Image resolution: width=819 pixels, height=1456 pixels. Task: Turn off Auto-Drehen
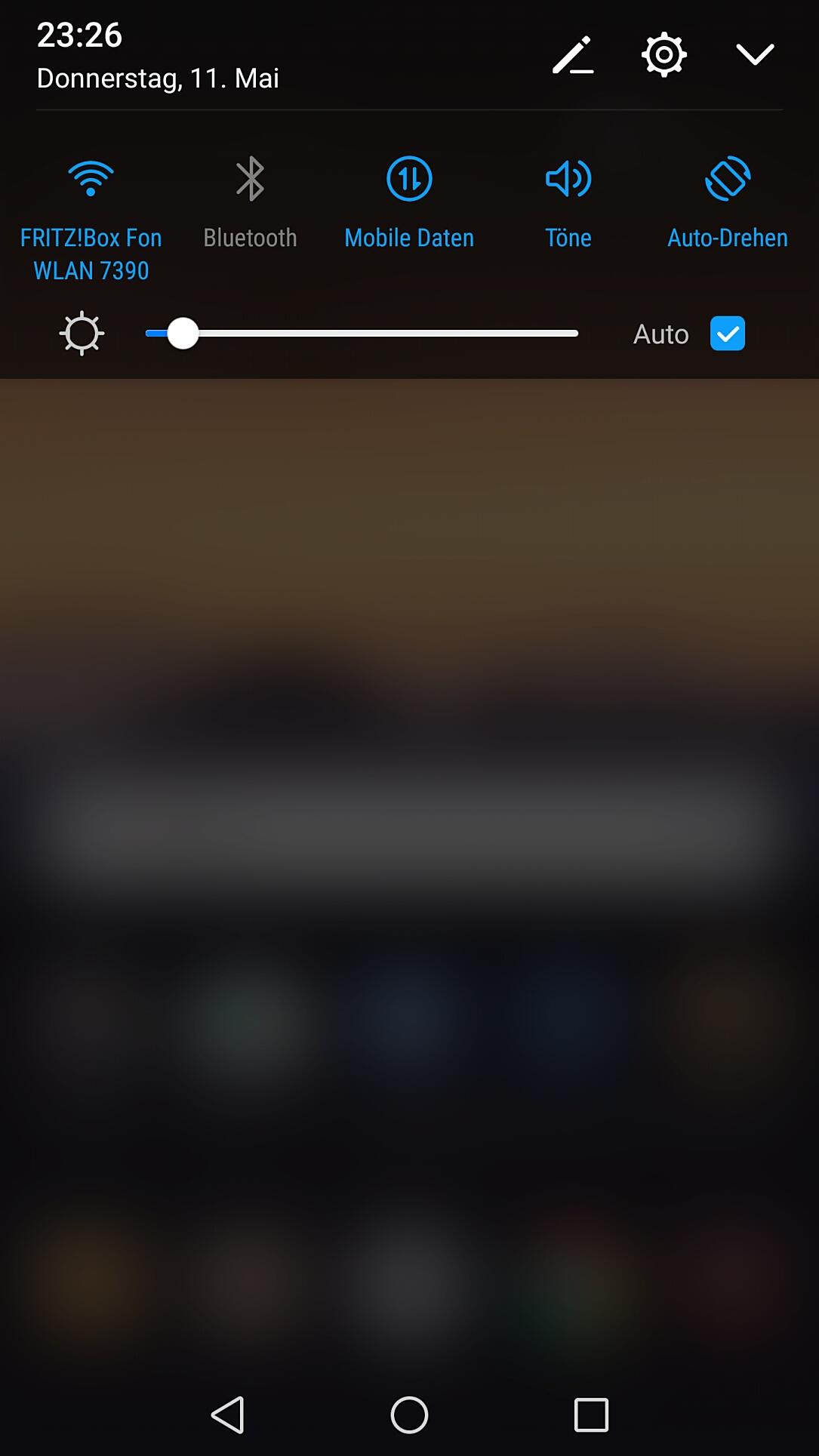point(728,180)
